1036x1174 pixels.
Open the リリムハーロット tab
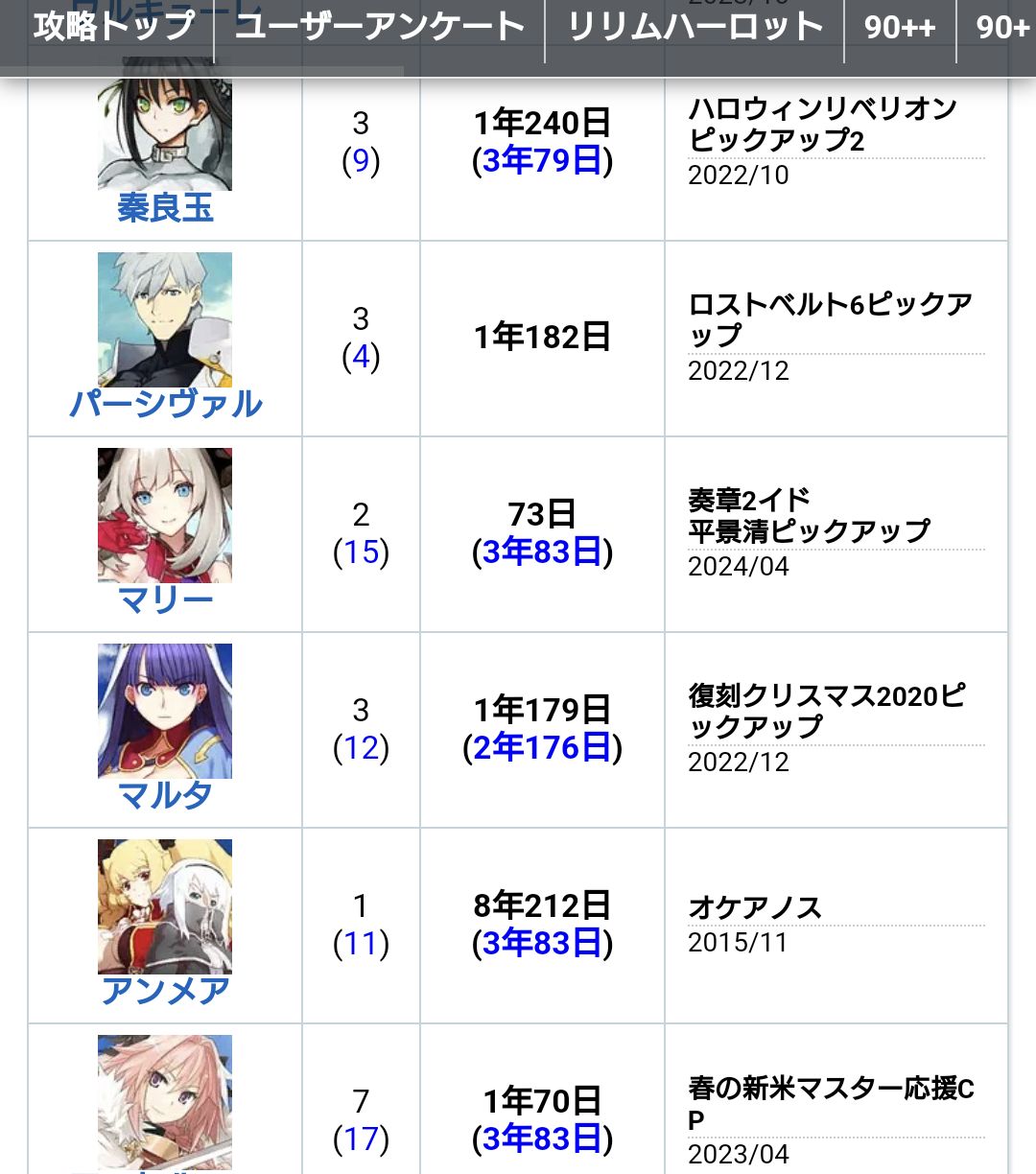[695, 27]
